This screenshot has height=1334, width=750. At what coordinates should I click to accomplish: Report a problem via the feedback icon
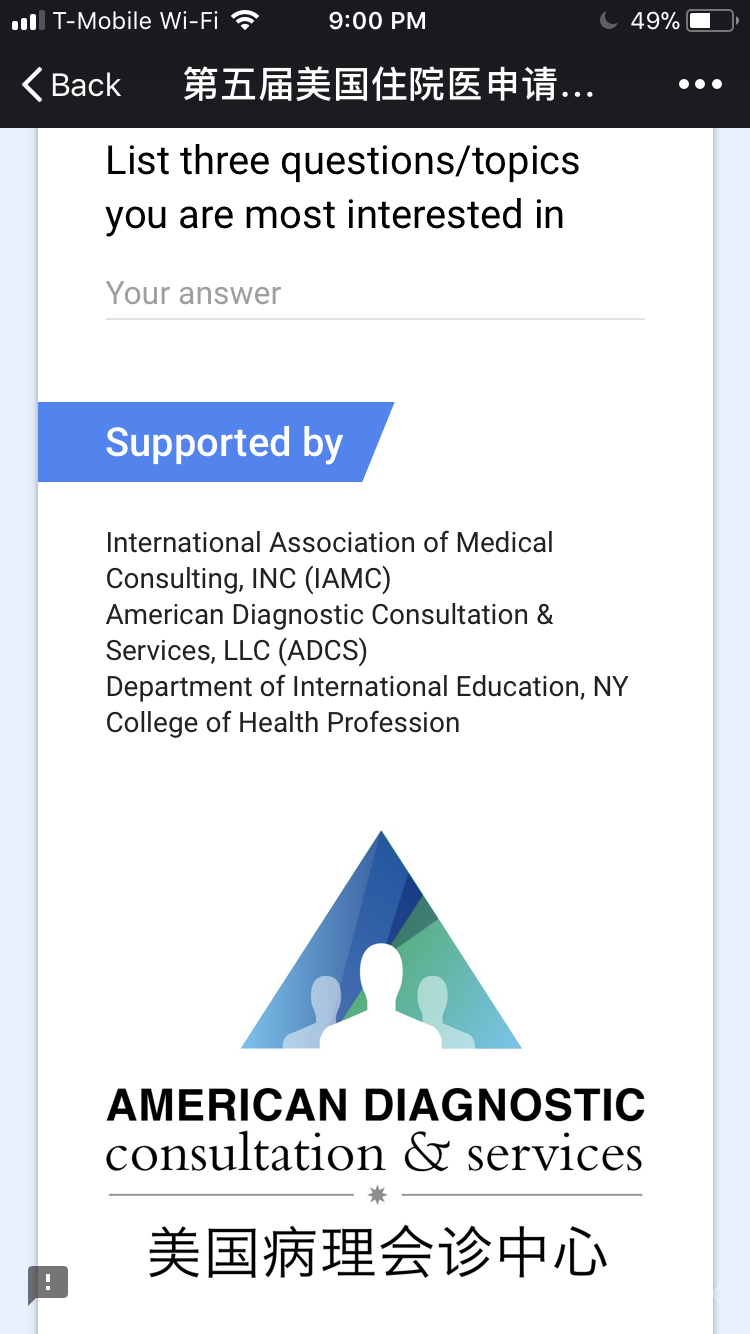click(47, 1283)
